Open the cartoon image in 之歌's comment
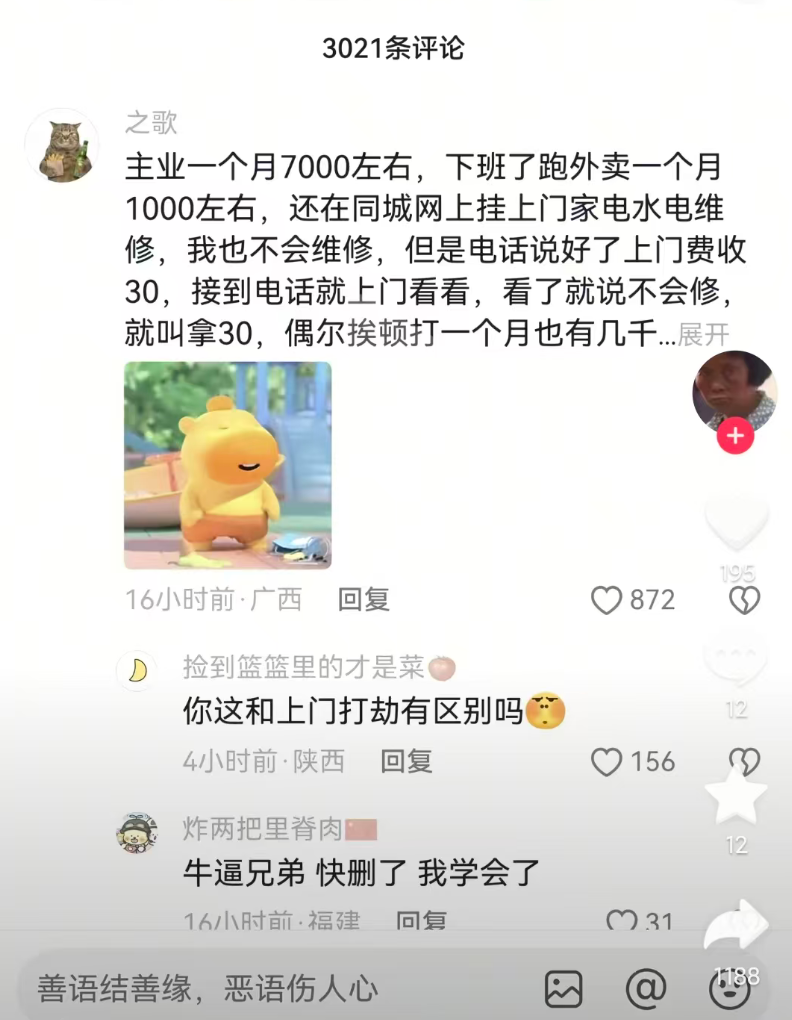 coord(228,465)
